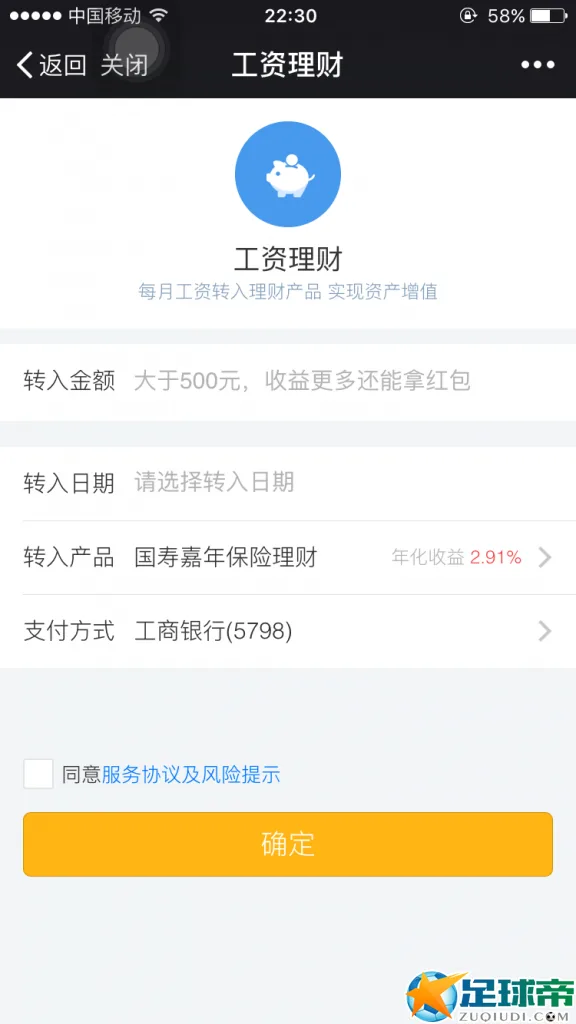Screen dimensions: 576x1024
Task: Focus the 转入金额 amount field
Action: pyautogui.click(x=288, y=381)
